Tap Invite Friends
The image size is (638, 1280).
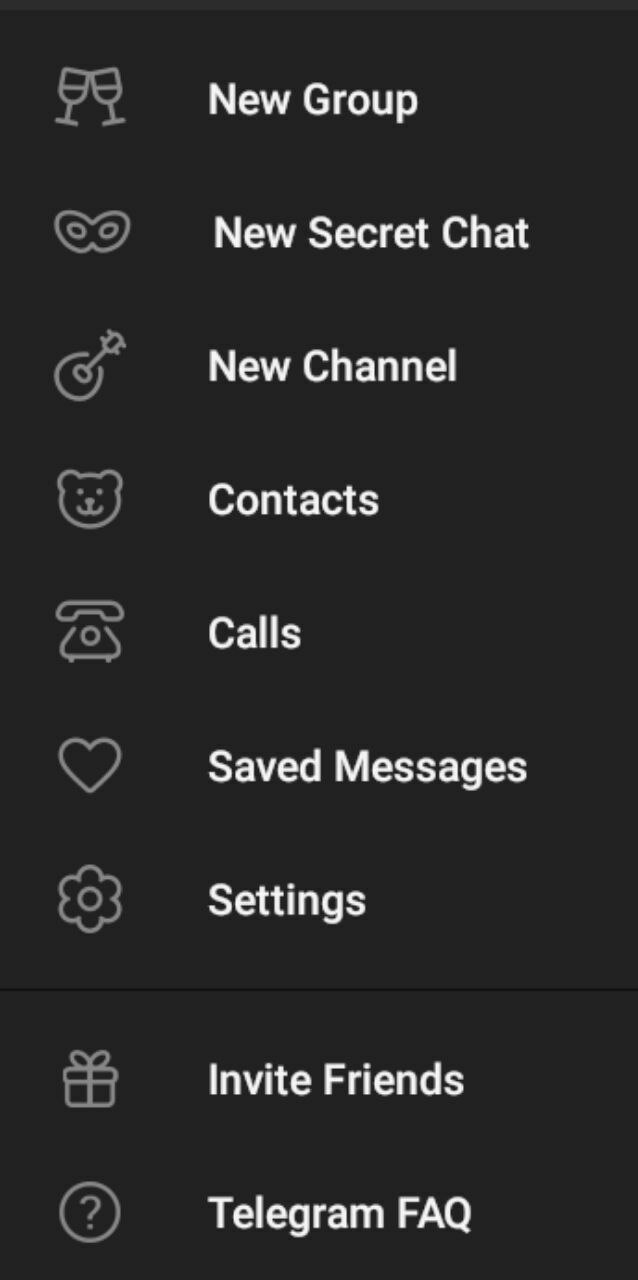point(319,1080)
